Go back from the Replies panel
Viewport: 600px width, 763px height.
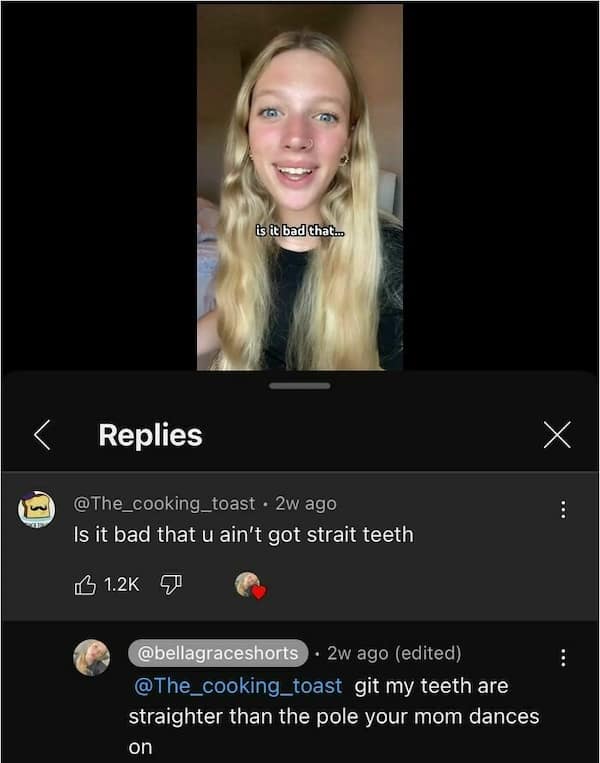(x=41, y=434)
